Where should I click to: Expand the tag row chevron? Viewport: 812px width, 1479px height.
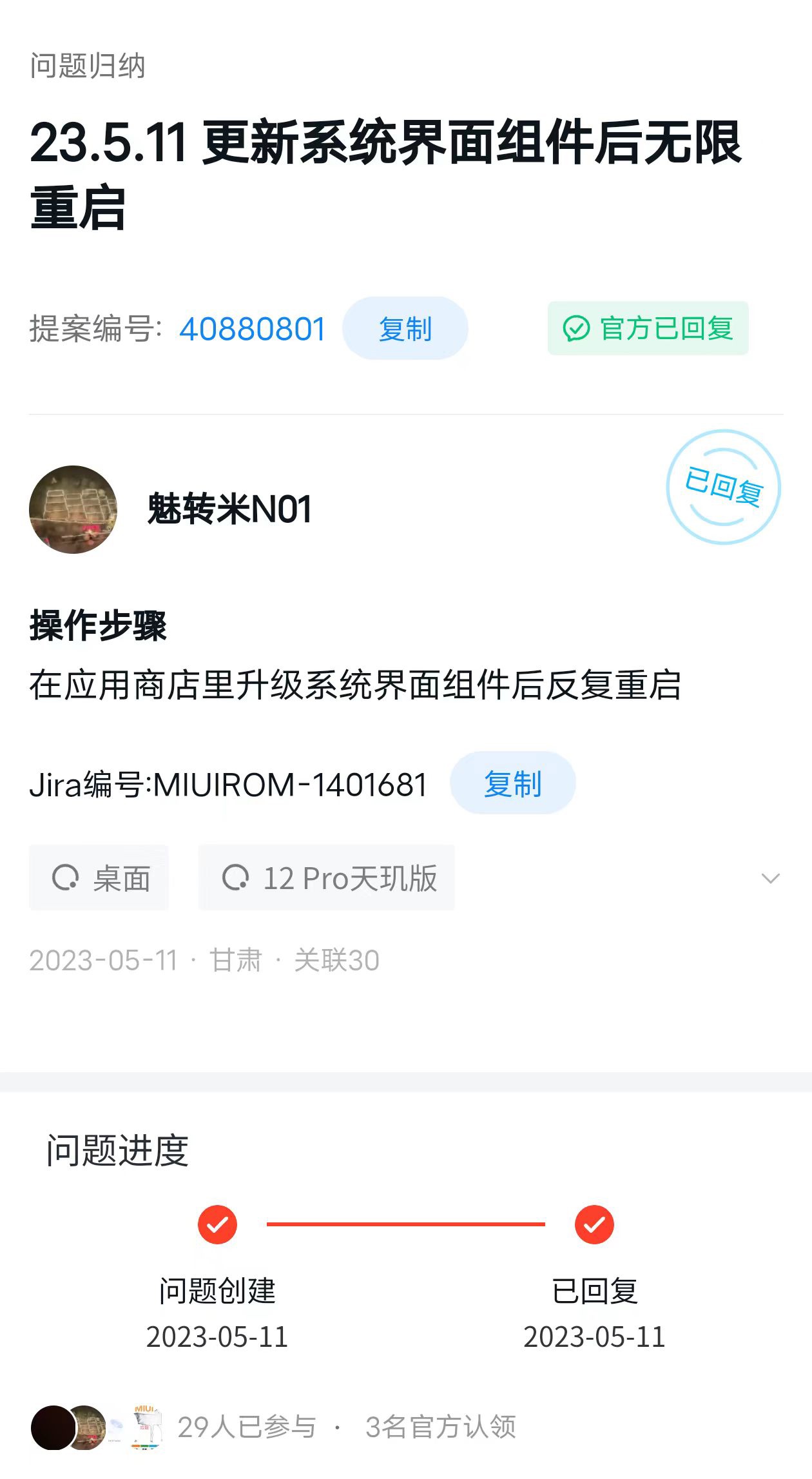(x=770, y=878)
